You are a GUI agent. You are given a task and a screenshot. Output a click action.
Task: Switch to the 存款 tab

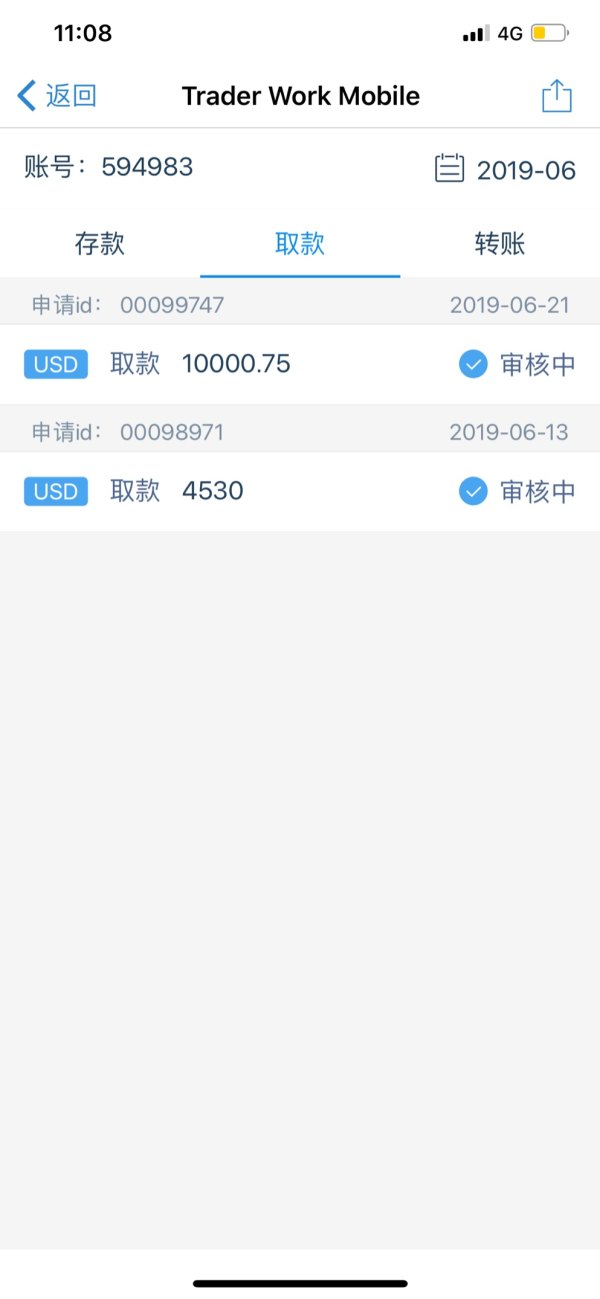100,244
